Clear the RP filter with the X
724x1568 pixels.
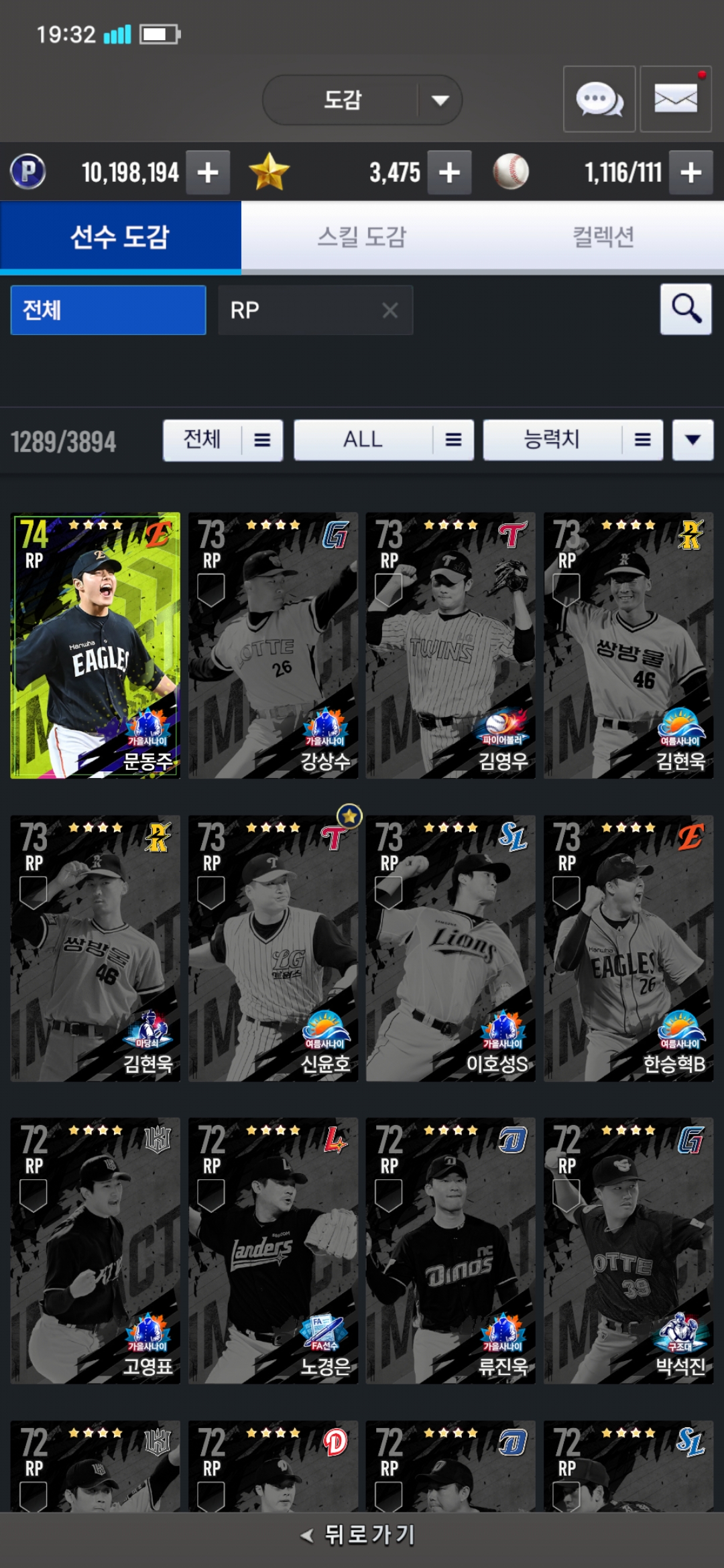pos(389,310)
